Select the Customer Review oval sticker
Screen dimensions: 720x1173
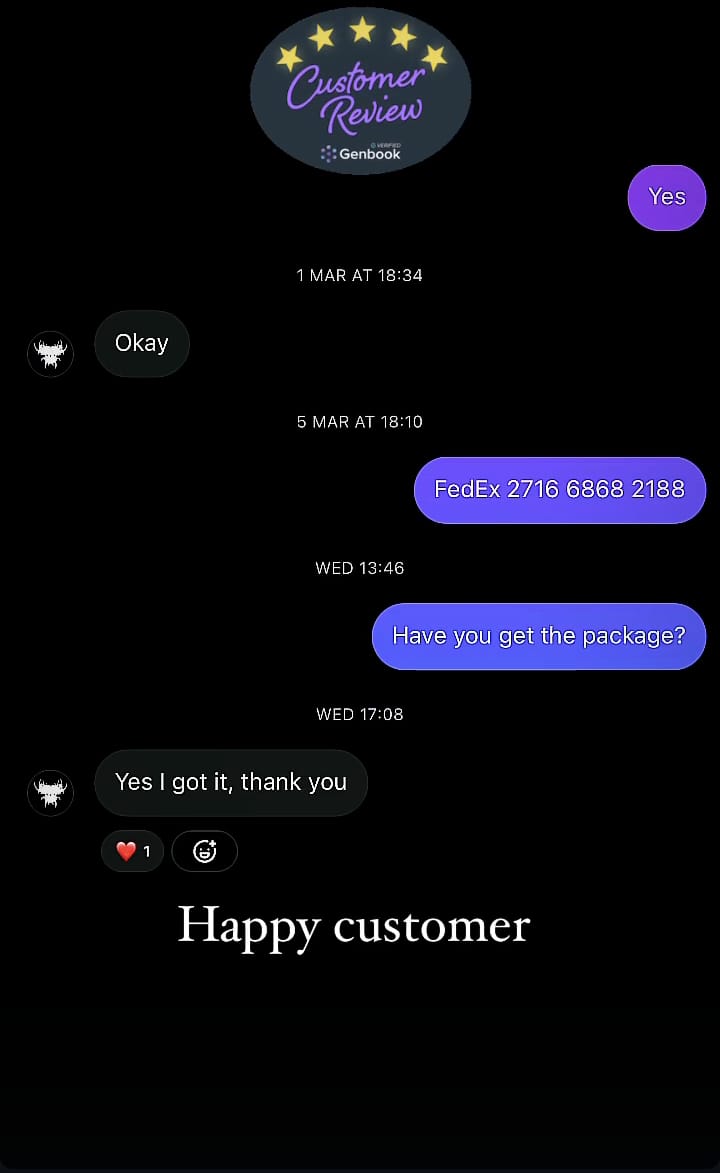(360, 90)
